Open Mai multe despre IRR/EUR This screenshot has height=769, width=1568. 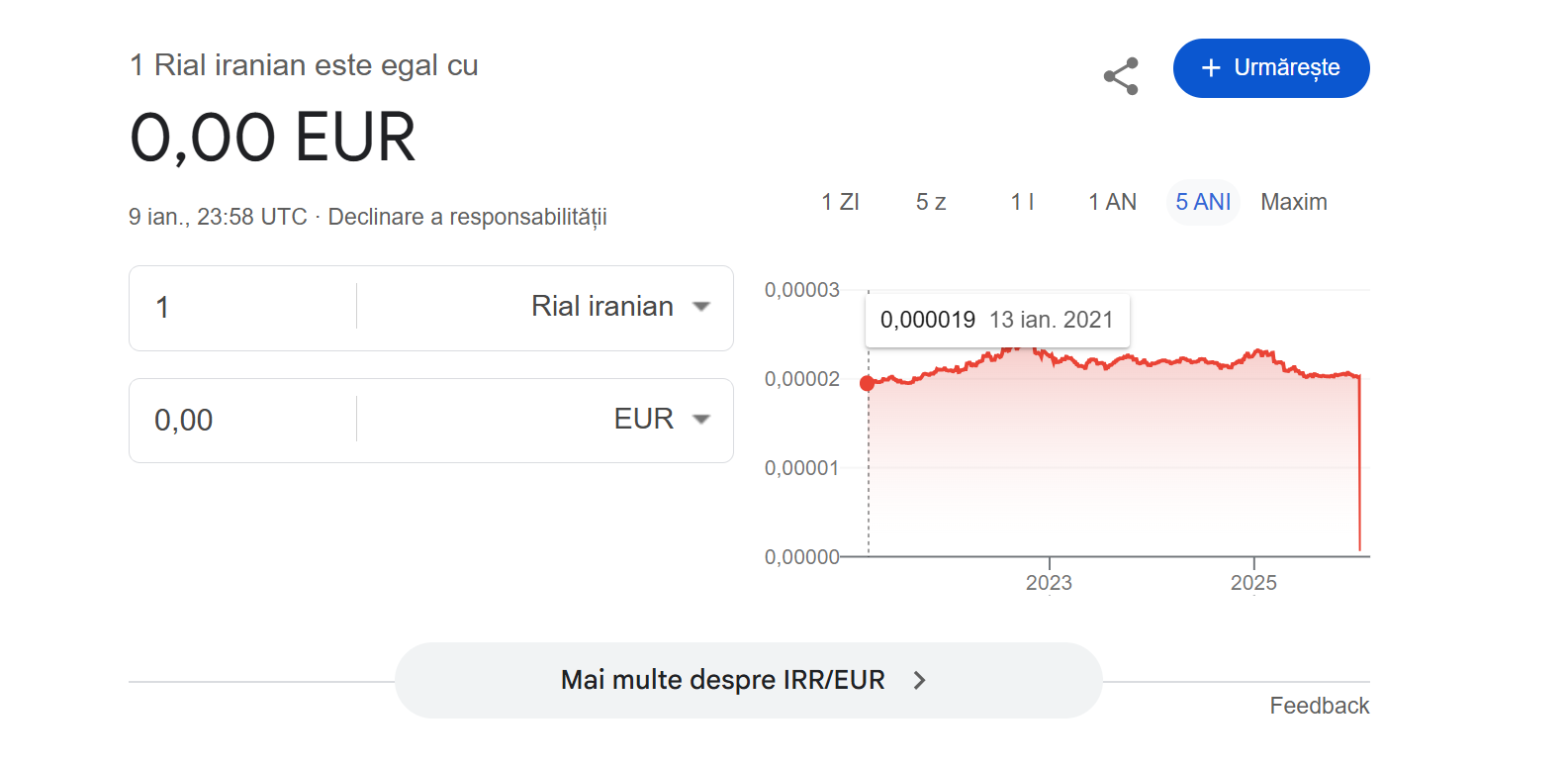[747, 680]
